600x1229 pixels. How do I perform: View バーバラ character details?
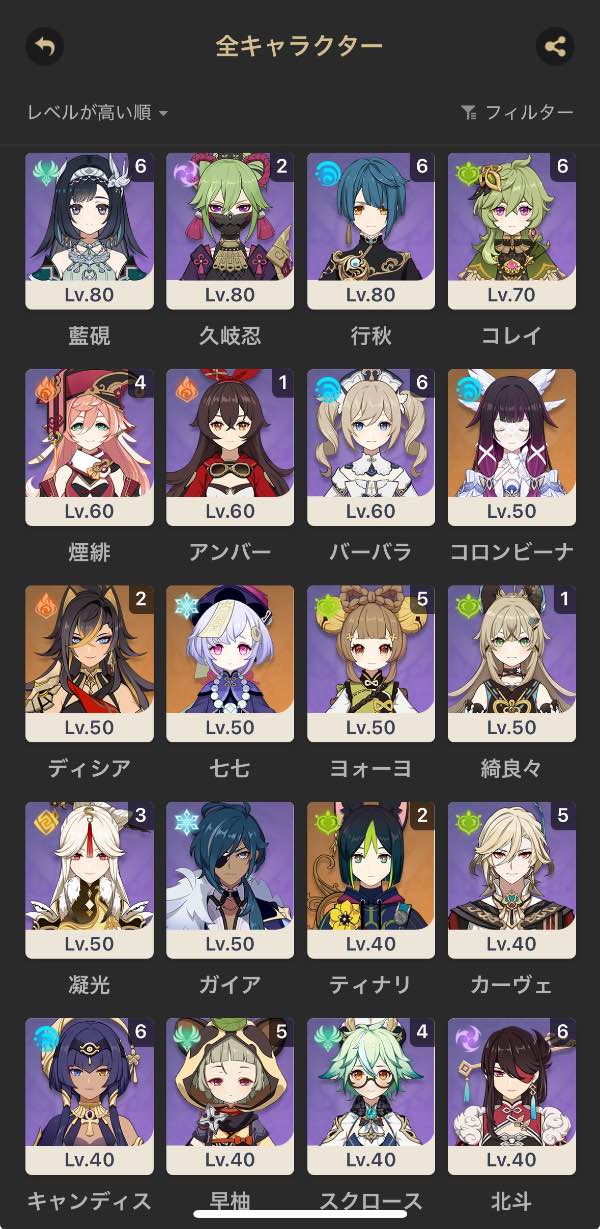tap(371, 446)
